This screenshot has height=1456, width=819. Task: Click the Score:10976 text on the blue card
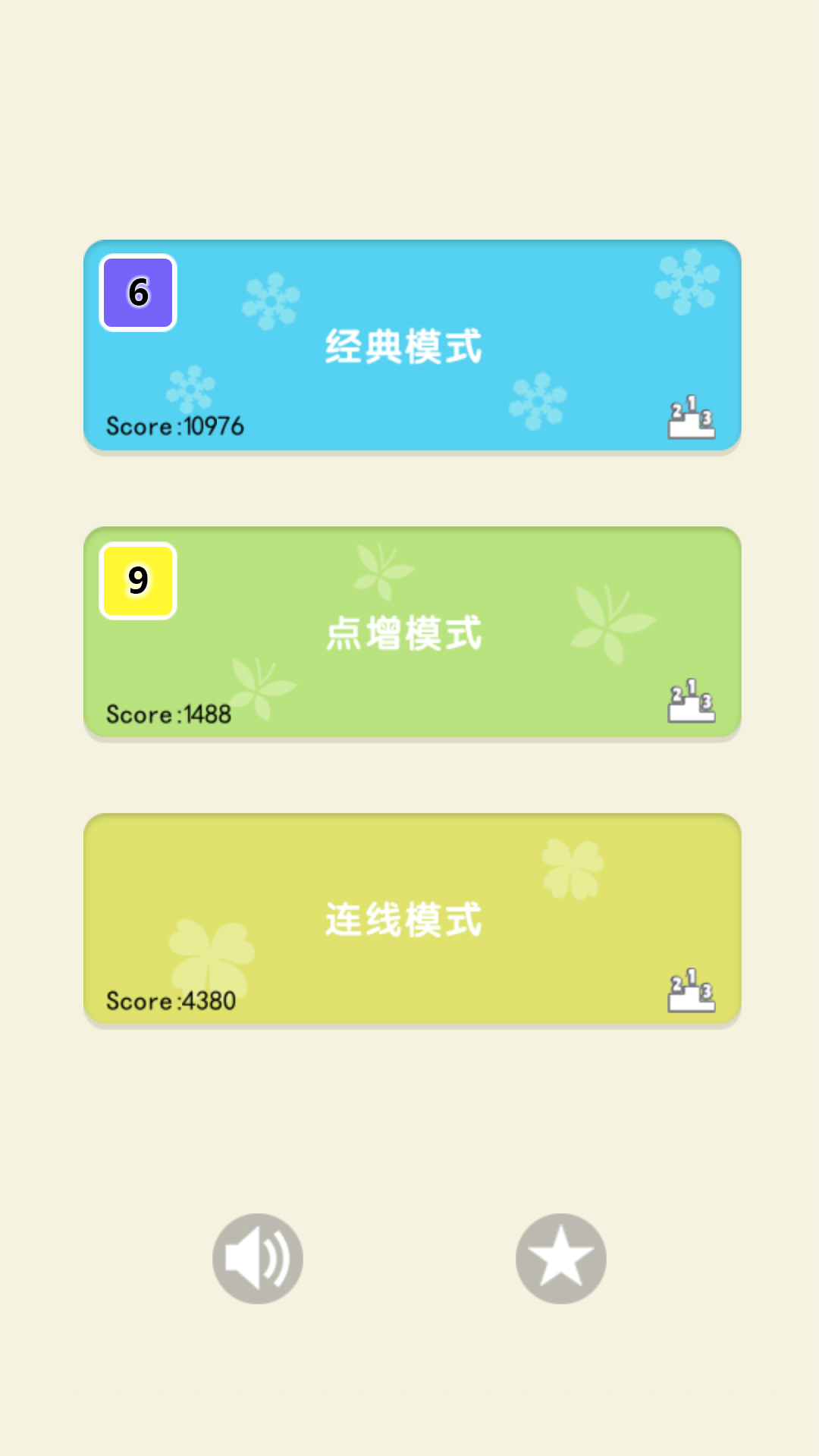pyautogui.click(x=175, y=425)
